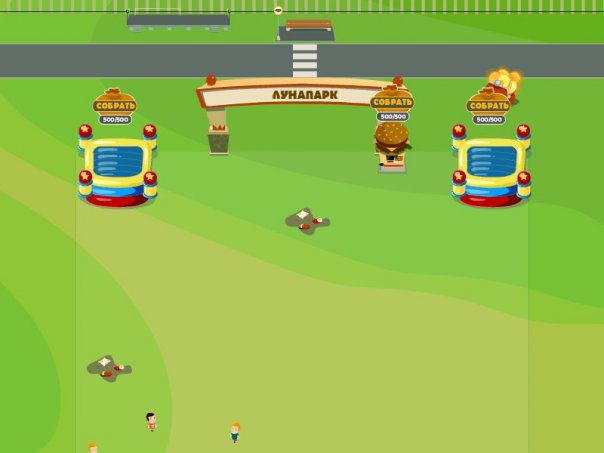
Task: Tap СОБРАТЬ above the burger stand
Action: point(392,101)
